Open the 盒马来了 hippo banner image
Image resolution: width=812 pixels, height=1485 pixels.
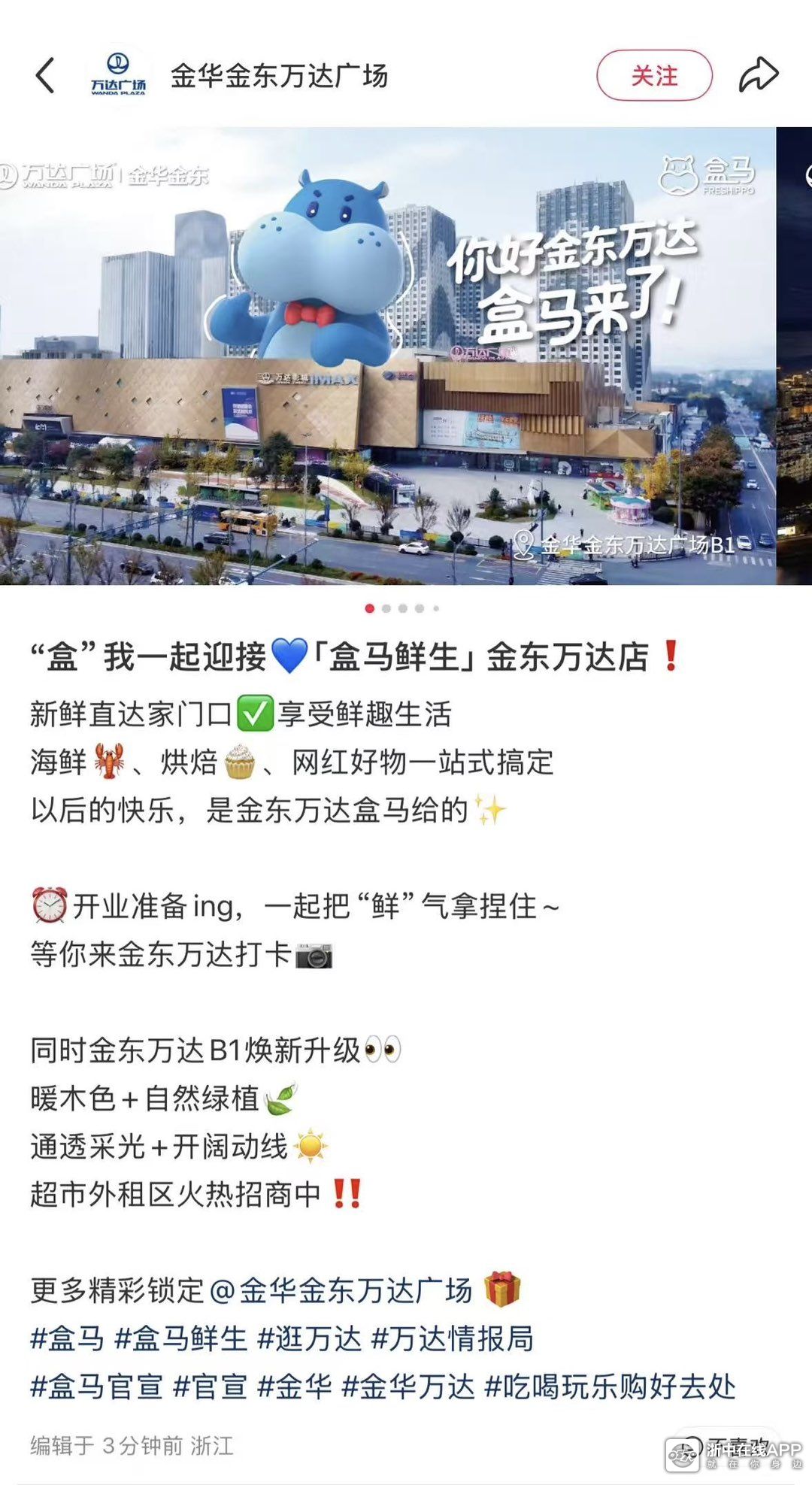387,356
